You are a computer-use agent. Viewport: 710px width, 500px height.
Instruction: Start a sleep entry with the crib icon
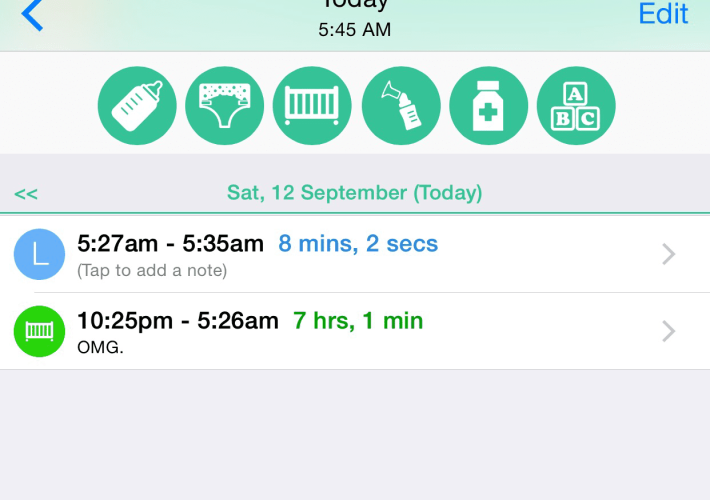(313, 106)
